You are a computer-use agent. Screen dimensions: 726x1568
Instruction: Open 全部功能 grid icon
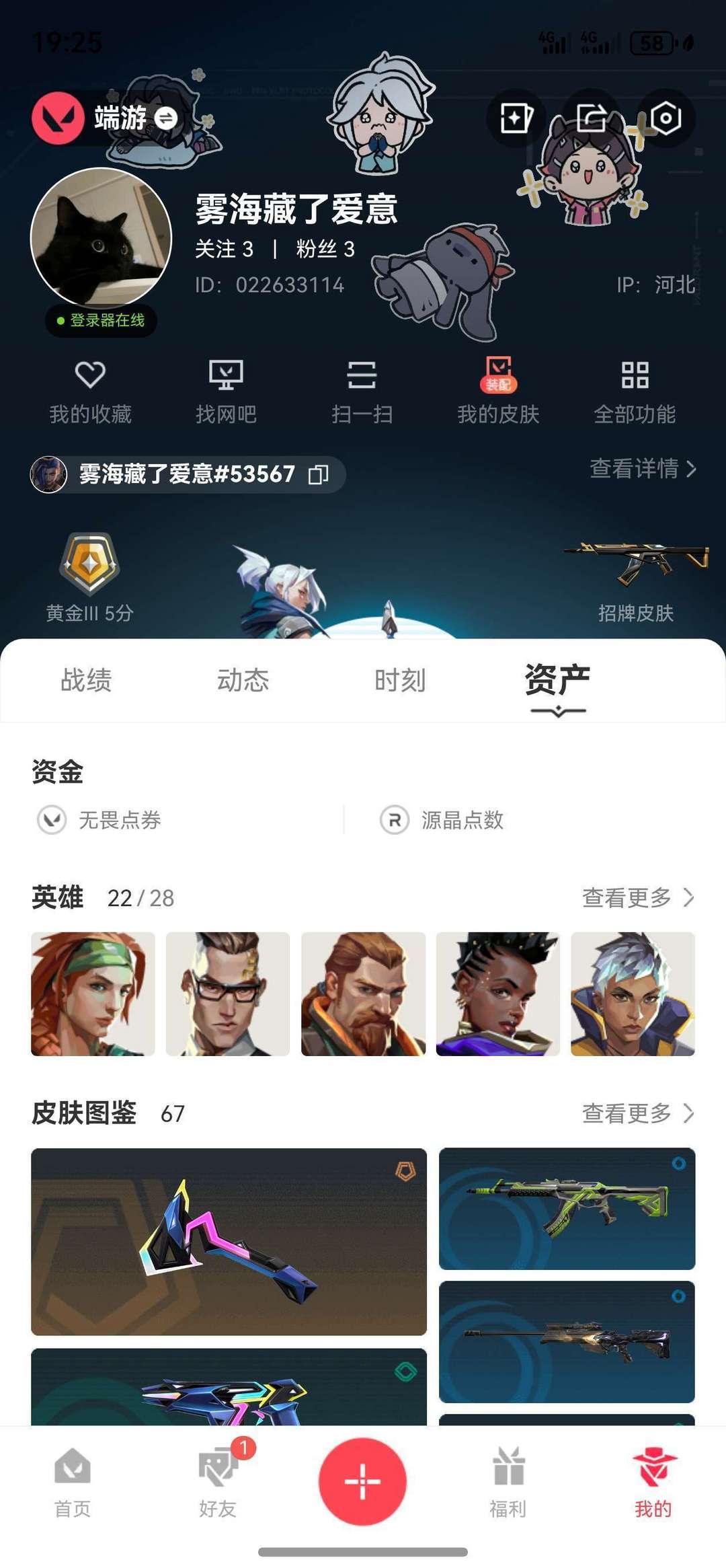[635, 390]
